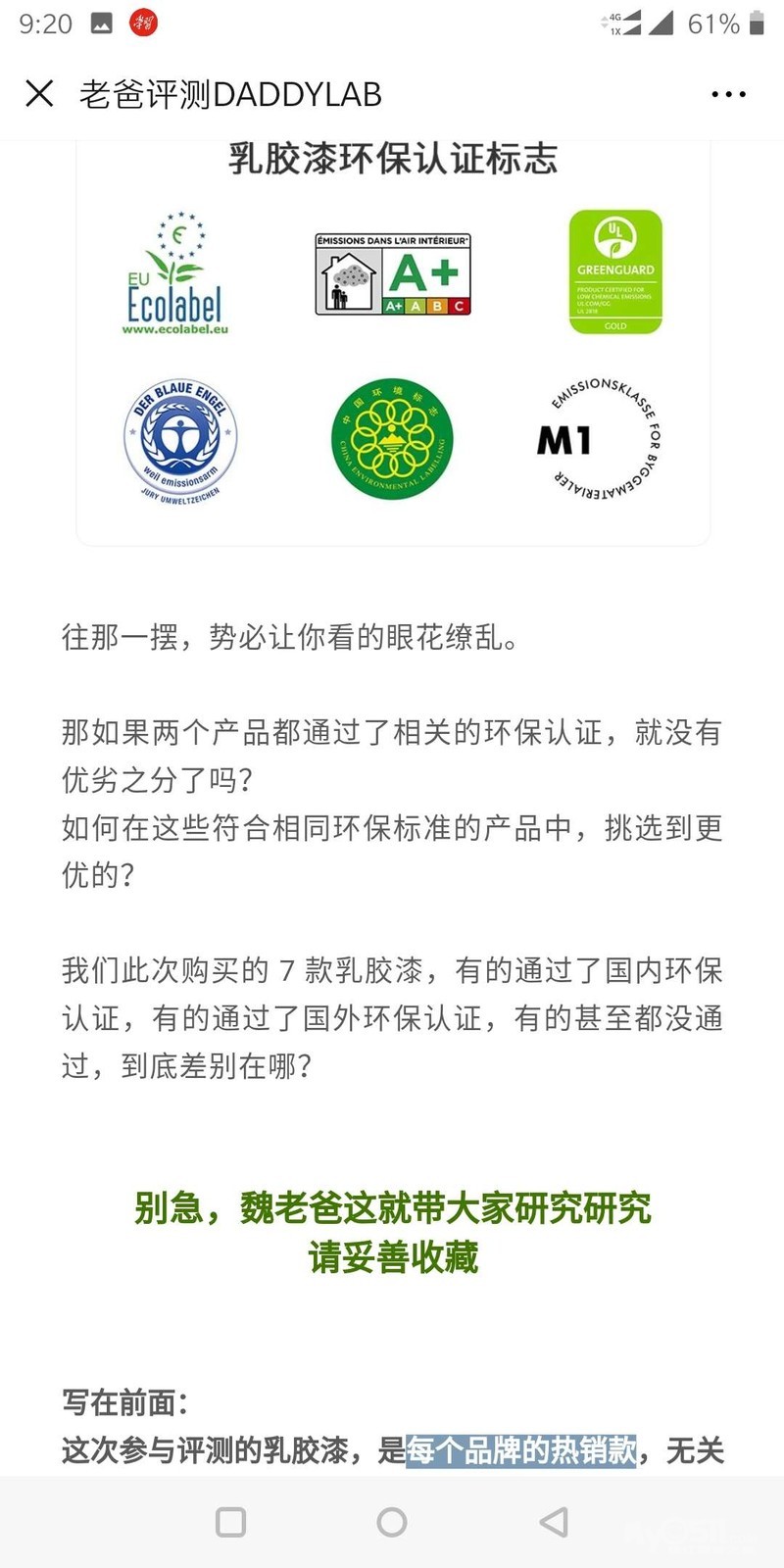Open the three-dot overflow menu

coord(728,94)
